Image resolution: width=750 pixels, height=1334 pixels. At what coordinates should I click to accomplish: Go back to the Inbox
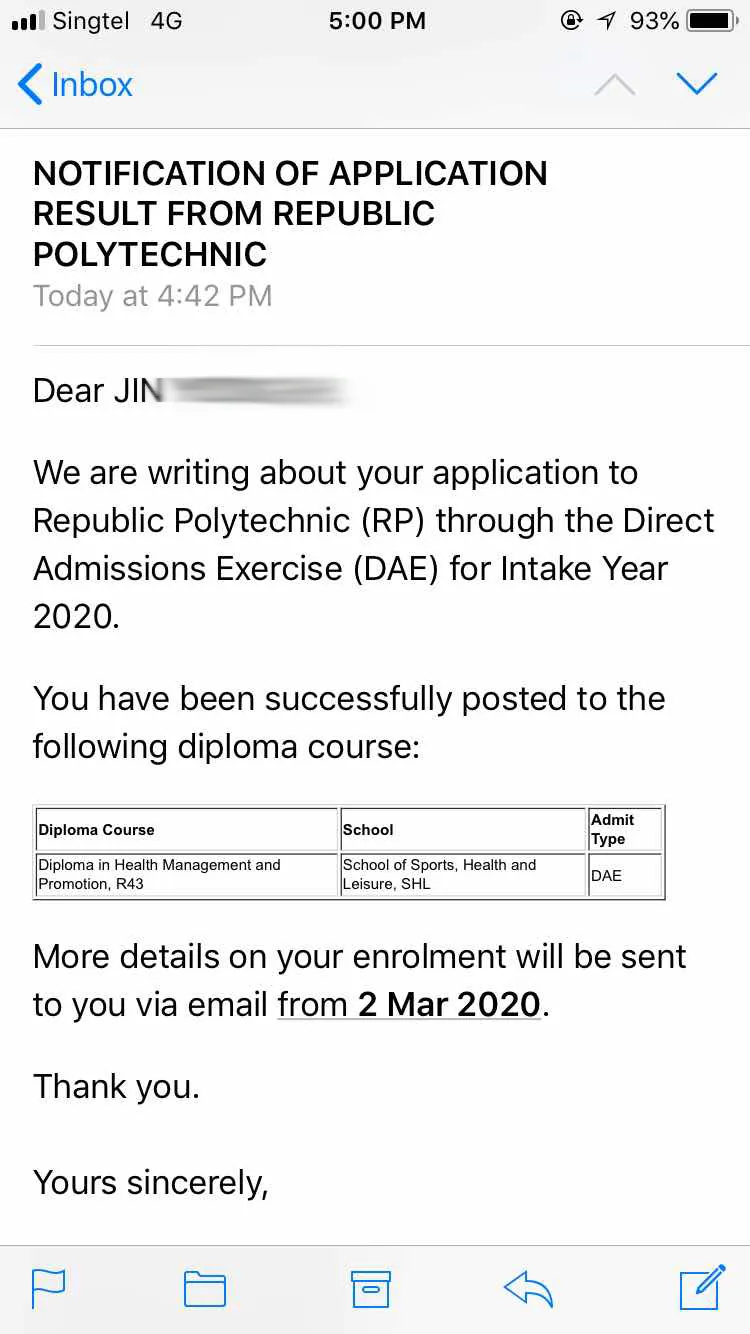tap(75, 84)
